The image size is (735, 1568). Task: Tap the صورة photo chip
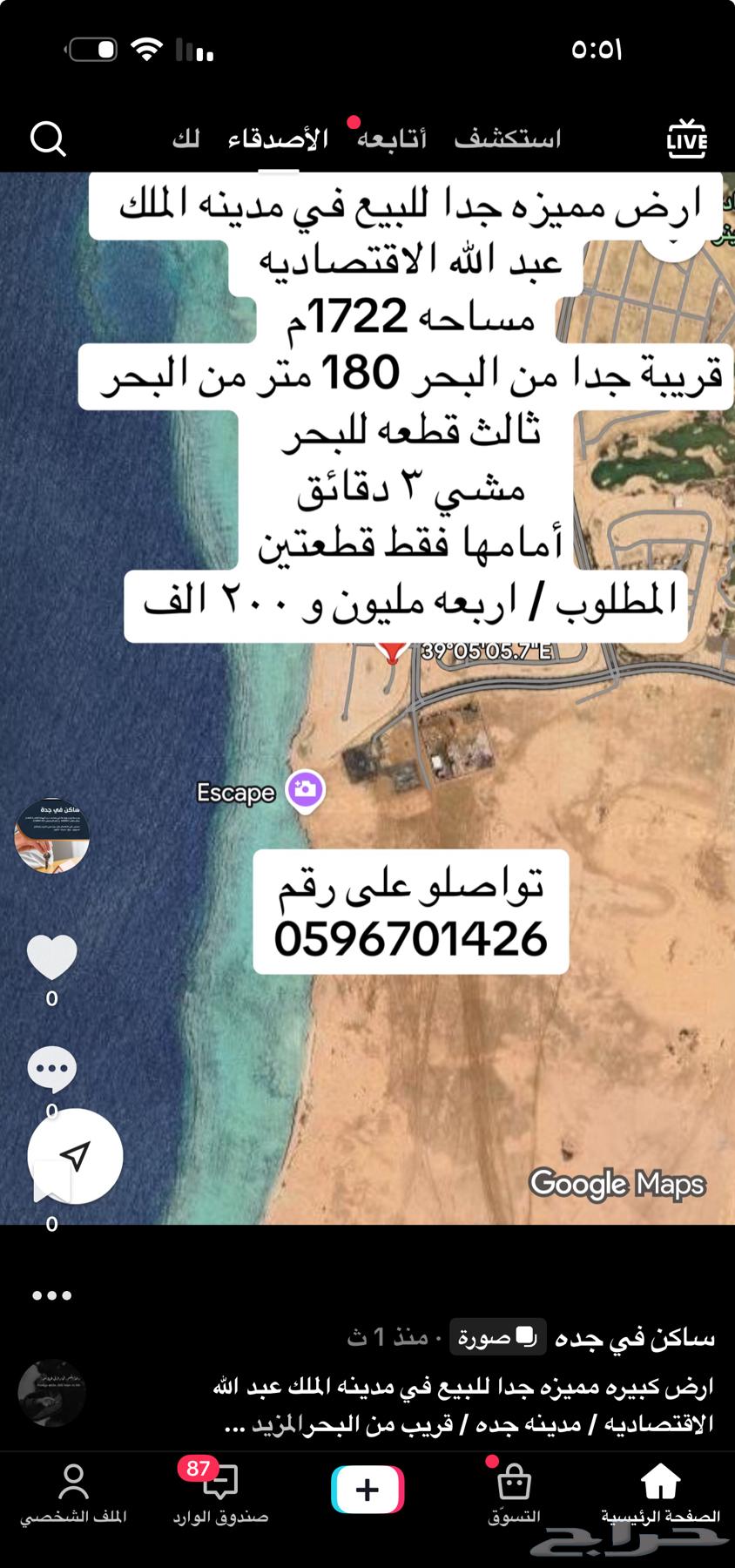[497, 1337]
